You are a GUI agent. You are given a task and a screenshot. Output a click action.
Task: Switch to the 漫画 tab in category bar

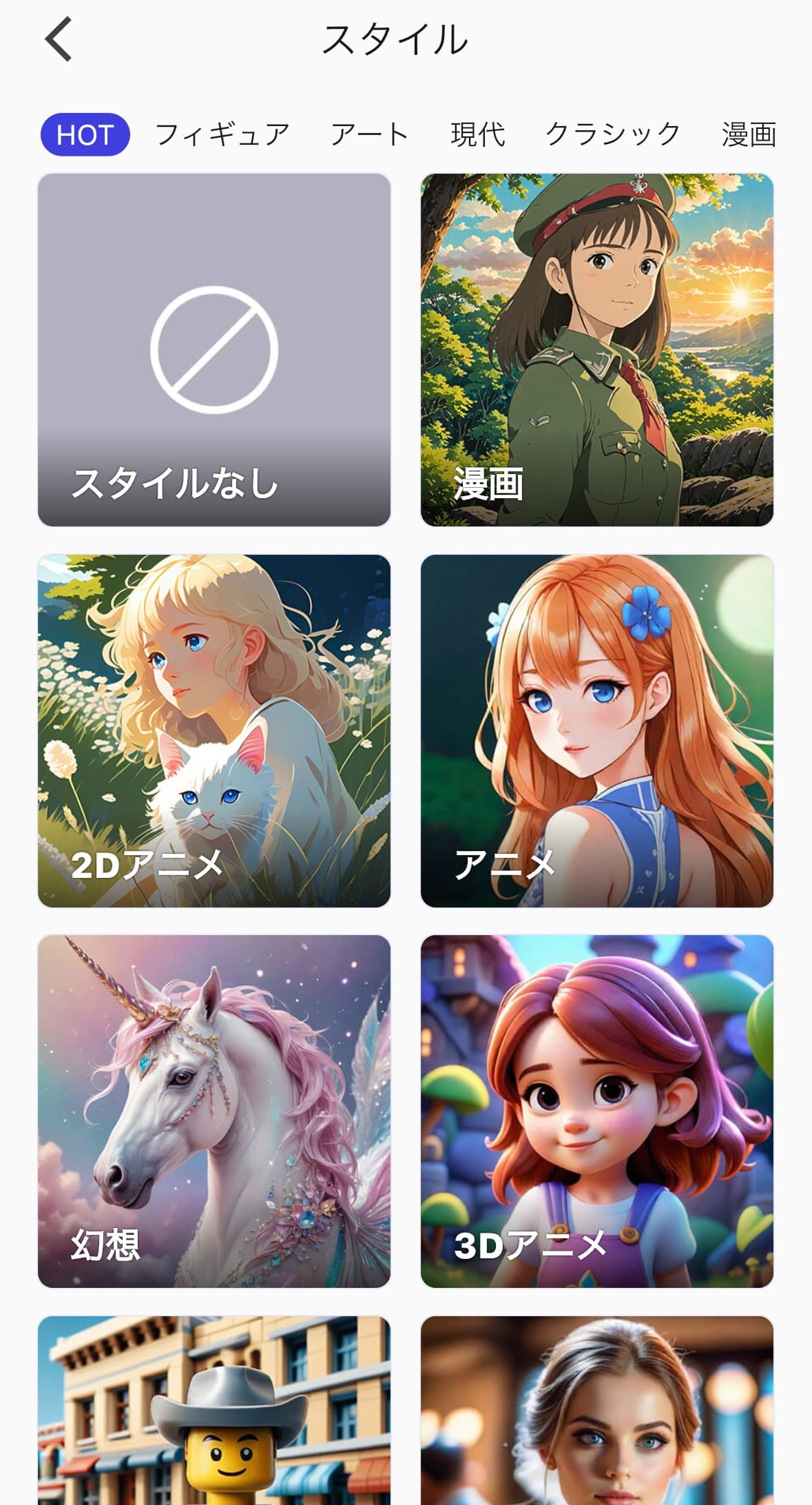click(749, 134)
